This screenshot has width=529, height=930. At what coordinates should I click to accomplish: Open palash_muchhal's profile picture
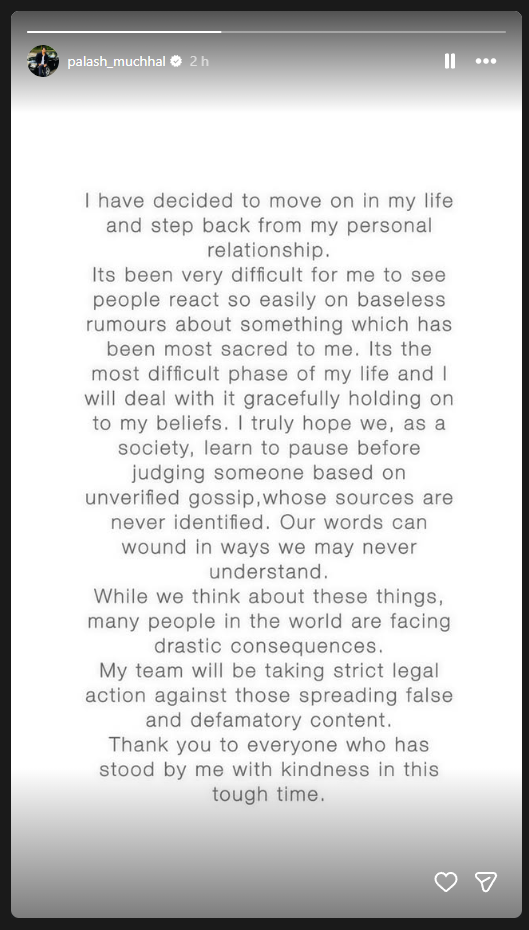(x=43, y=61)
